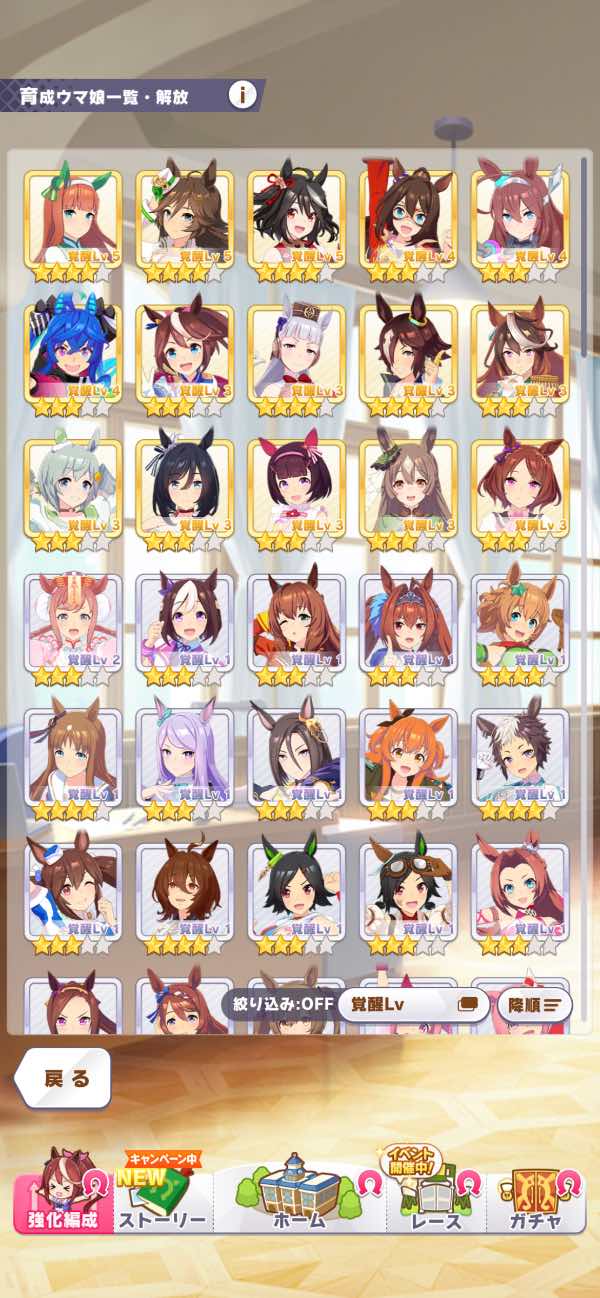Image resolution: width=600 pixels, height=1298 pixels.
Task: Select the character wearing goggles on head
Action: [x=408, y=890]
